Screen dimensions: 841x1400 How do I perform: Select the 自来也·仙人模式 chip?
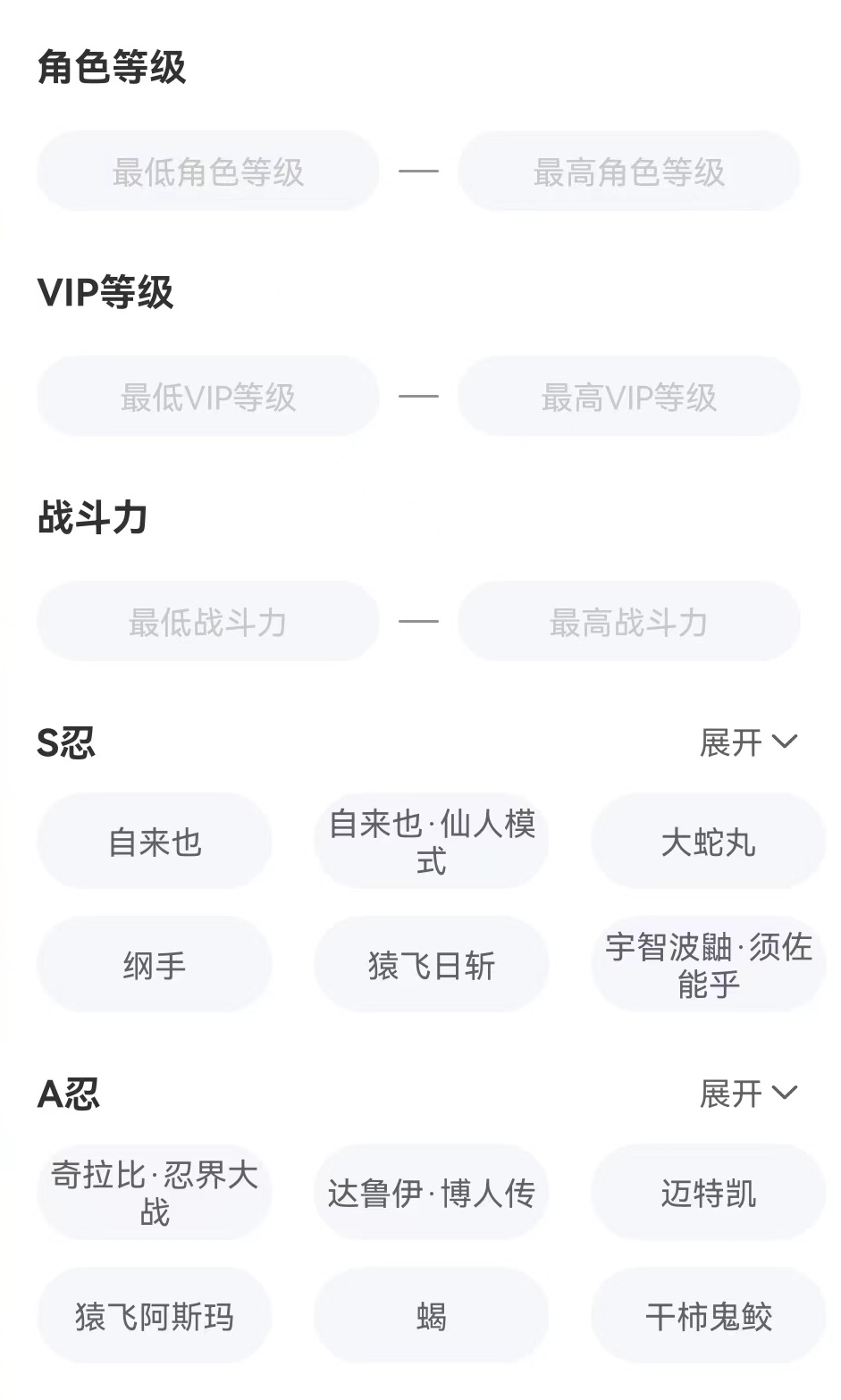click(432, 842)
